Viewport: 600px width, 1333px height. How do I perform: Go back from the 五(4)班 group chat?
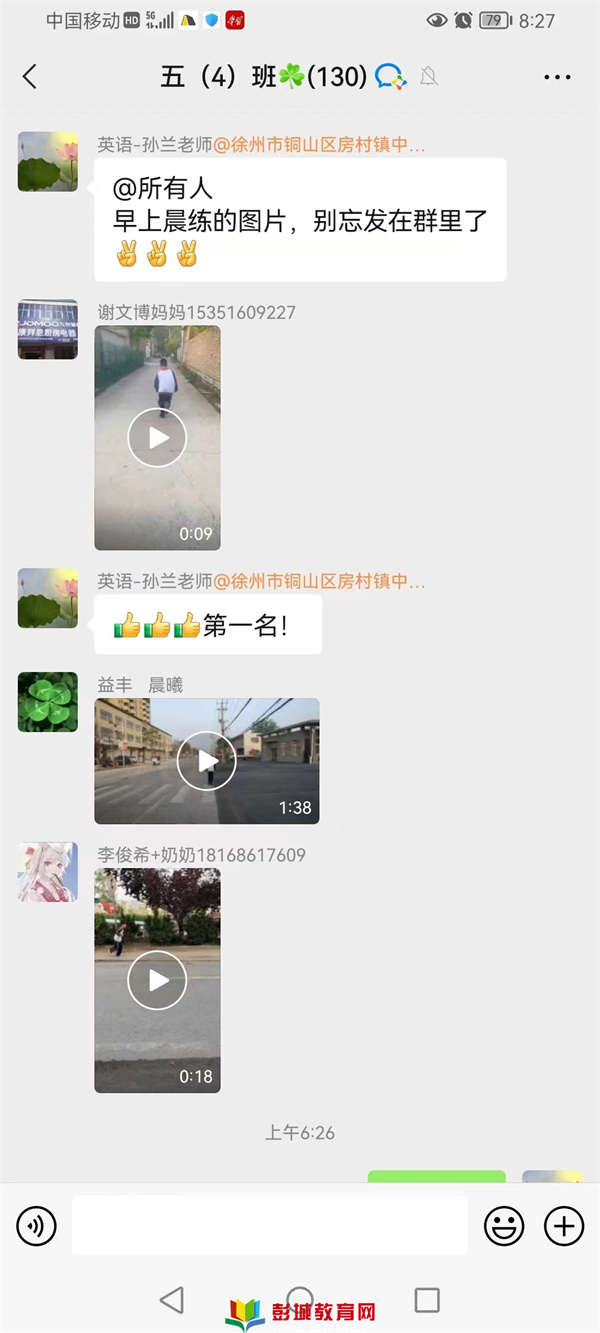[x=30, y=76]
